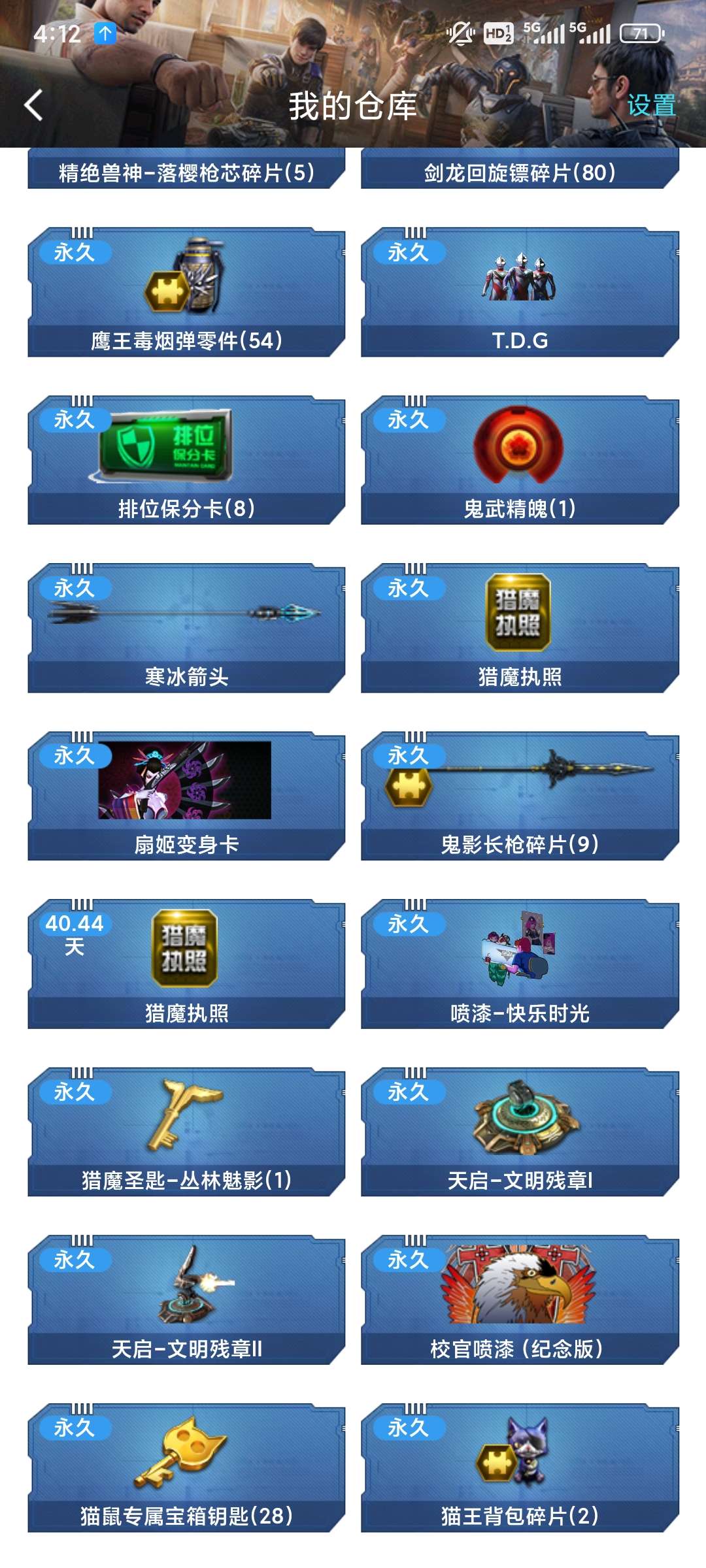Screen dimensions: 706x1568
Task: Open the 剑龙回旋镖碎片(80) card
Action: 520,171
